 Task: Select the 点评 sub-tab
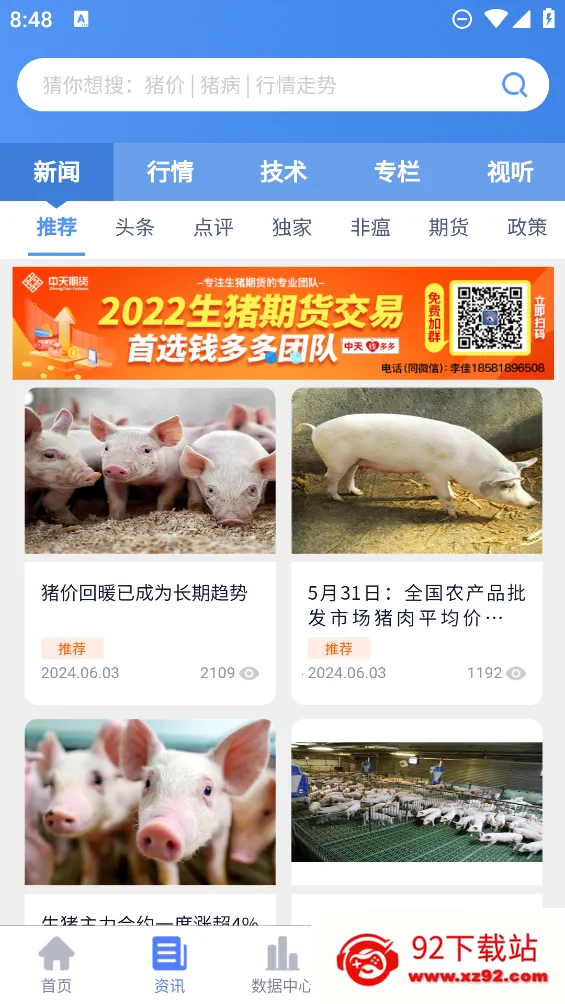[x=213, y=227]
